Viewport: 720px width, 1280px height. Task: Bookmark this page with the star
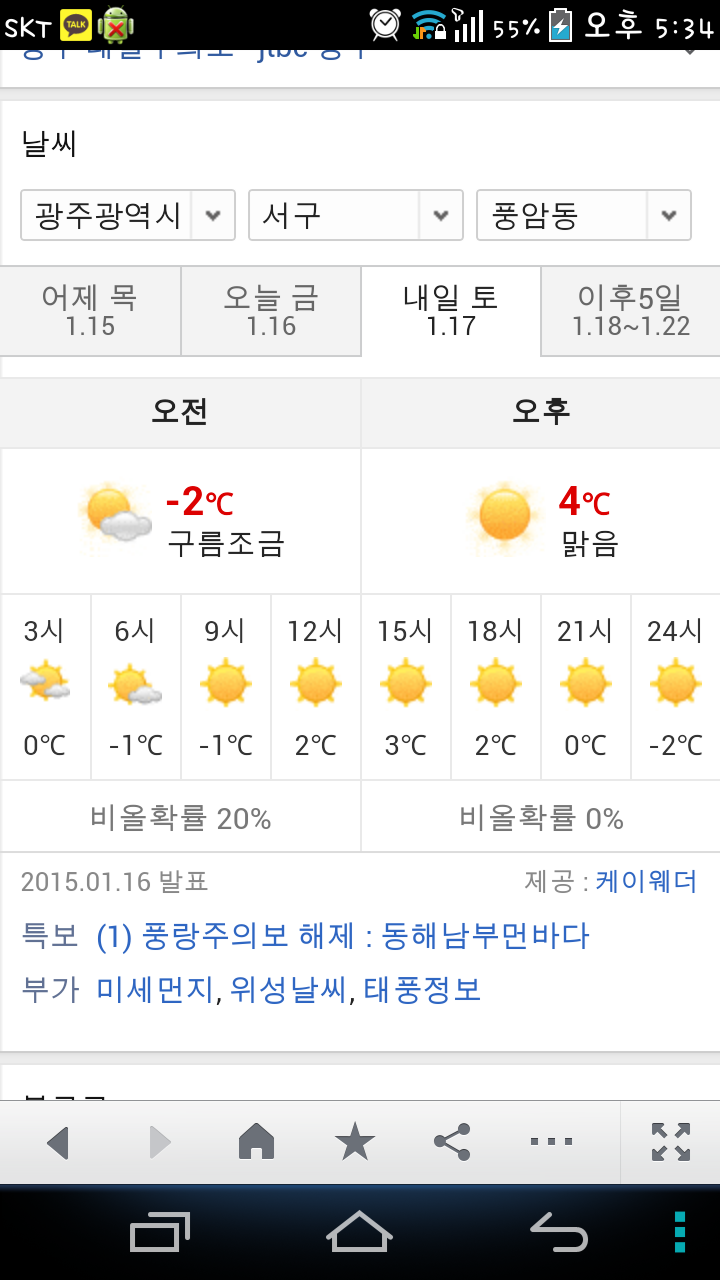pyautogui.click(x=355, y=1142)
